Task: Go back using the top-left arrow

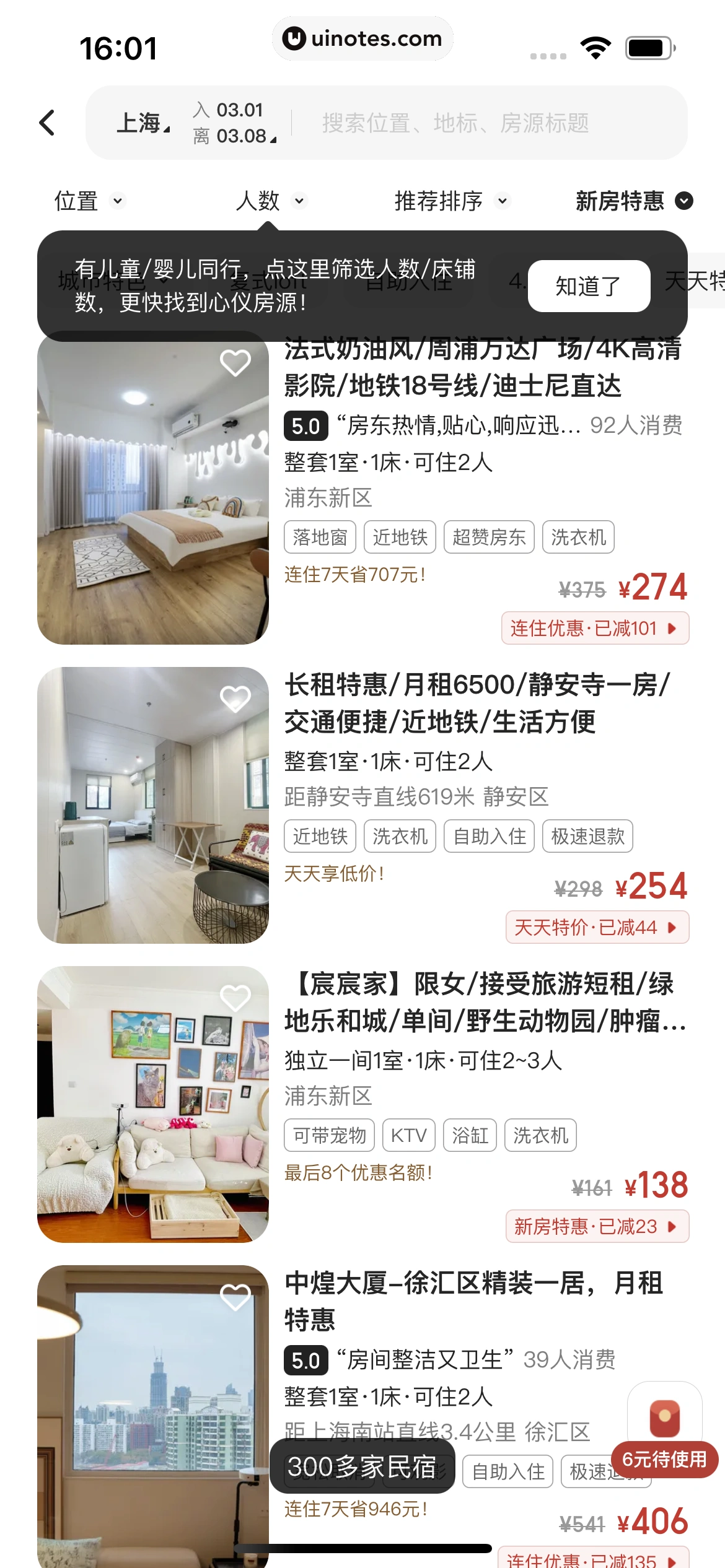Action: (47, 123)
